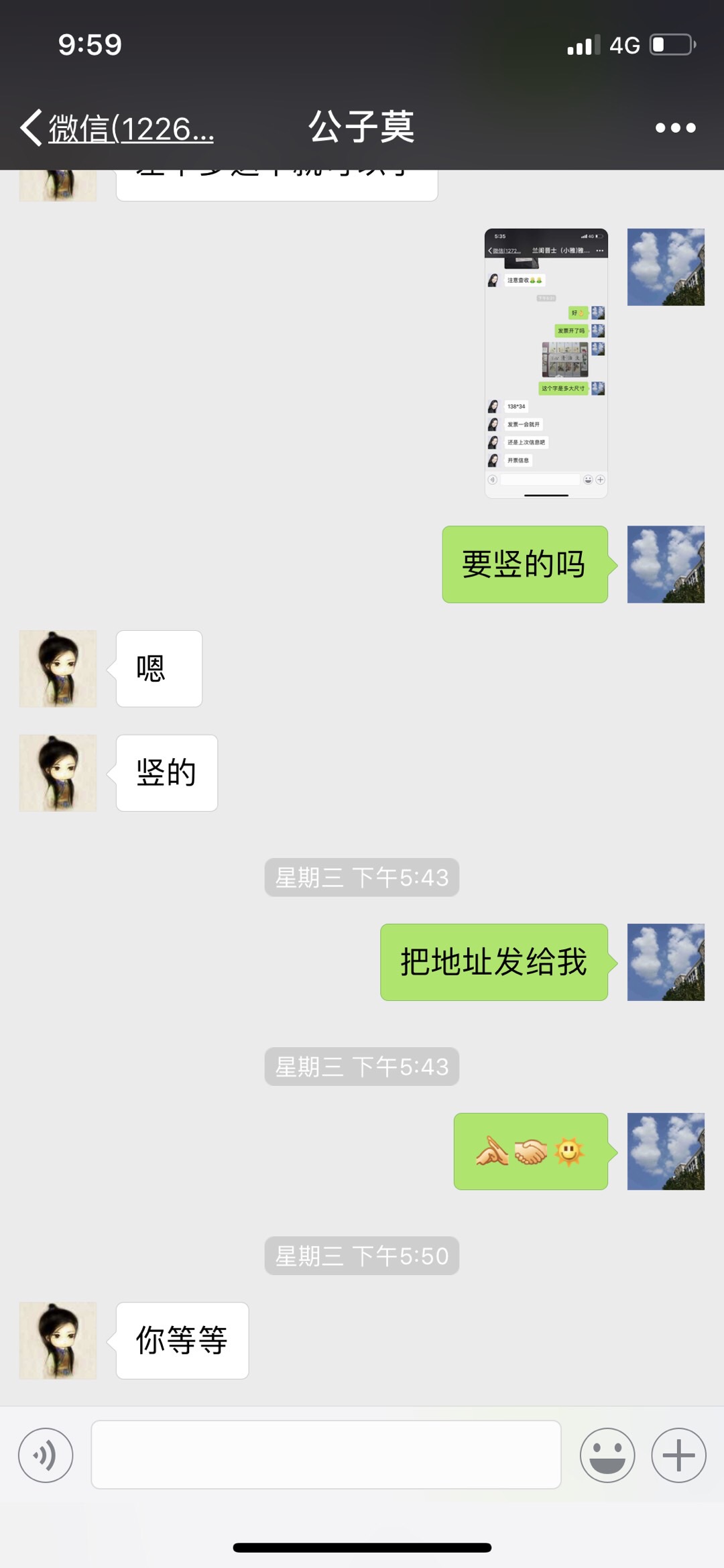Open the shared screenshot image
This screenshot has width=724, height=1568.
pyautogui.click(x=546, y=363)
